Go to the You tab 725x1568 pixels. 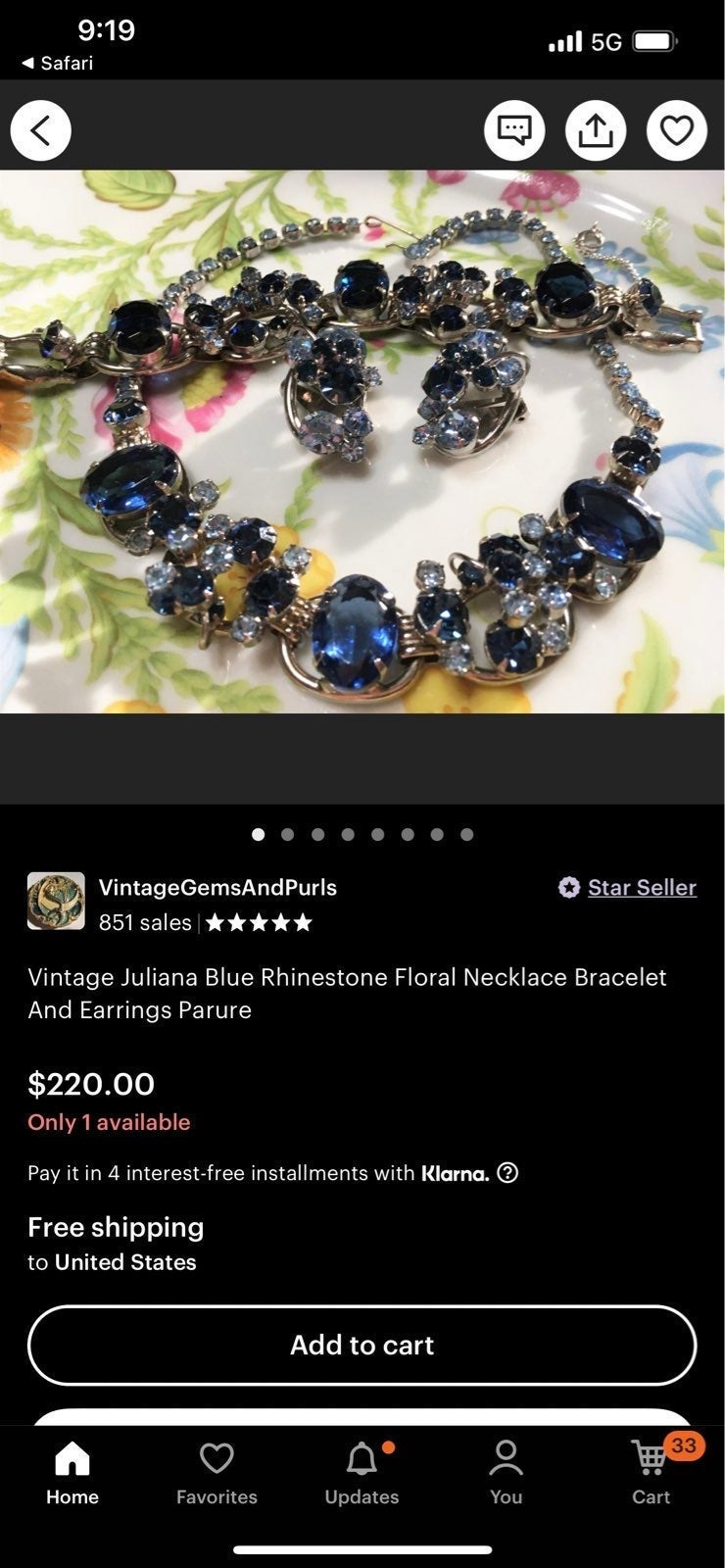[x=506, y=1473]
